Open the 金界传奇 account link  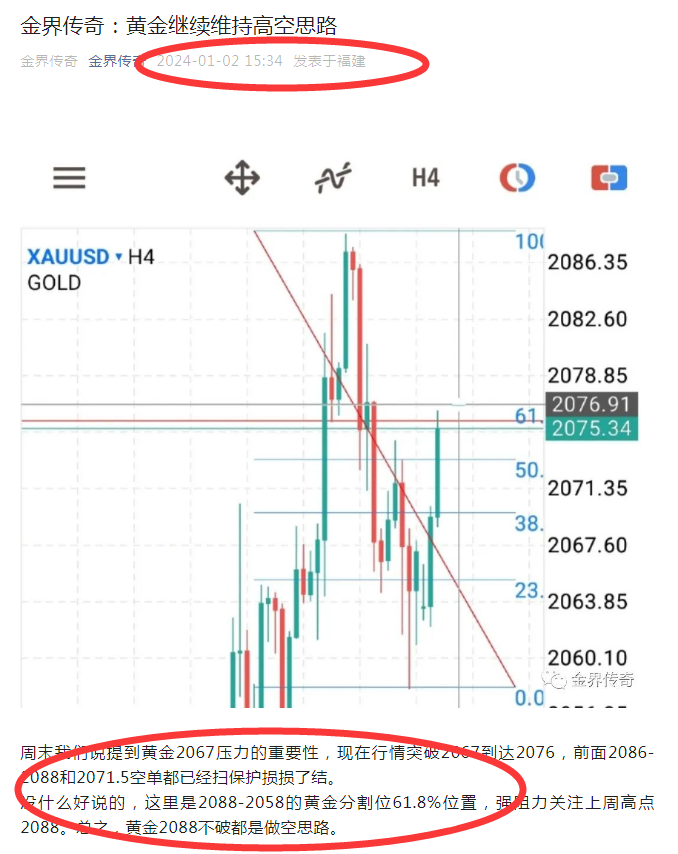click(114, 61)
